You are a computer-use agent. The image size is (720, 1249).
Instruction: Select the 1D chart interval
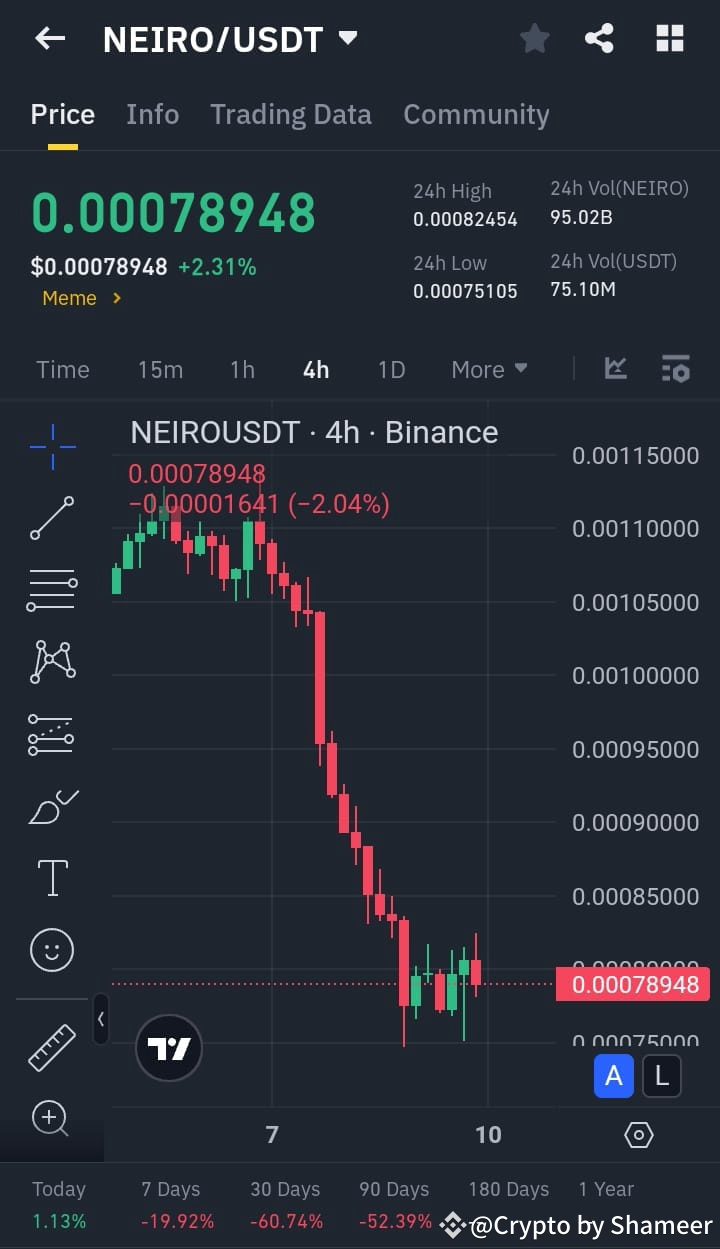pyautogui.click(x=391, y=369)
